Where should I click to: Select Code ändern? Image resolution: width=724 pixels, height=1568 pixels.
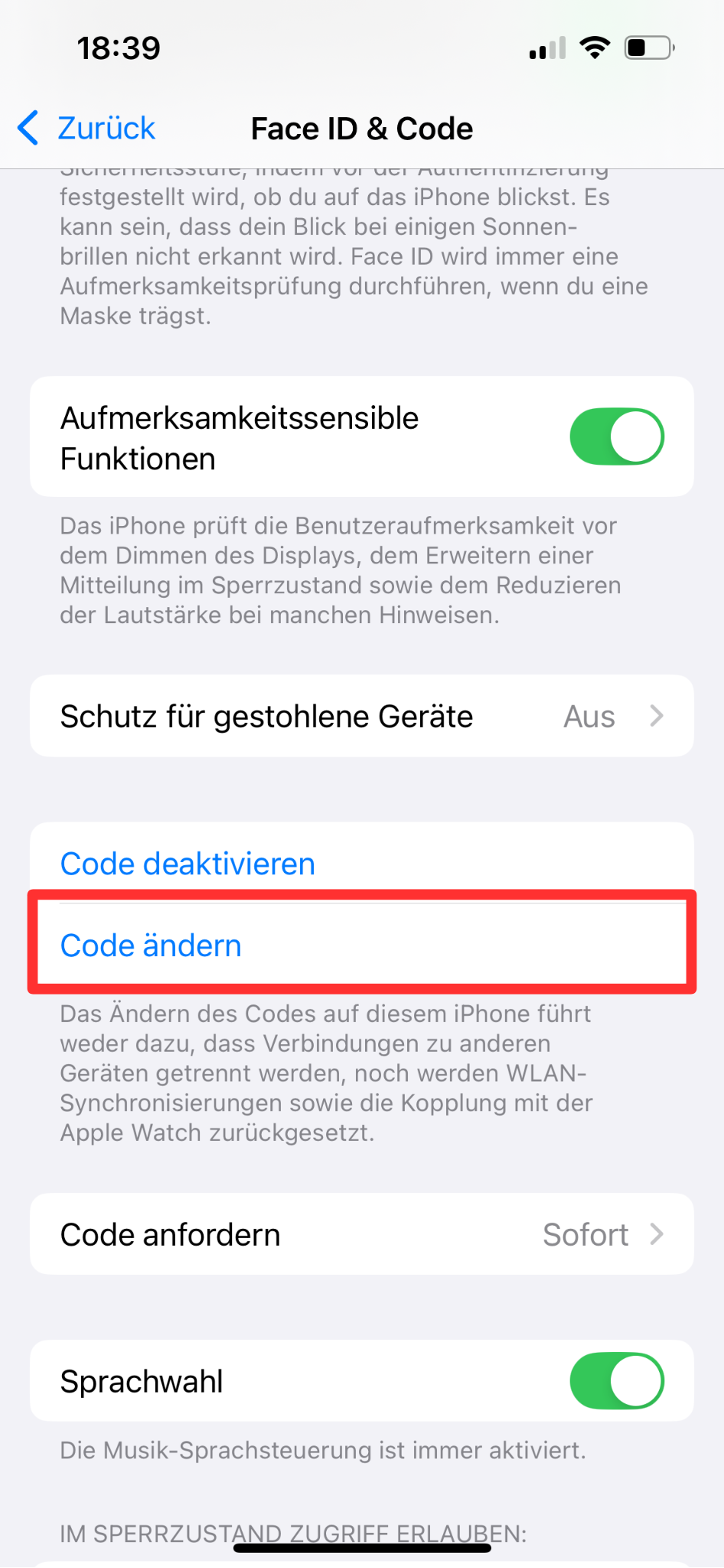[151, 946]
